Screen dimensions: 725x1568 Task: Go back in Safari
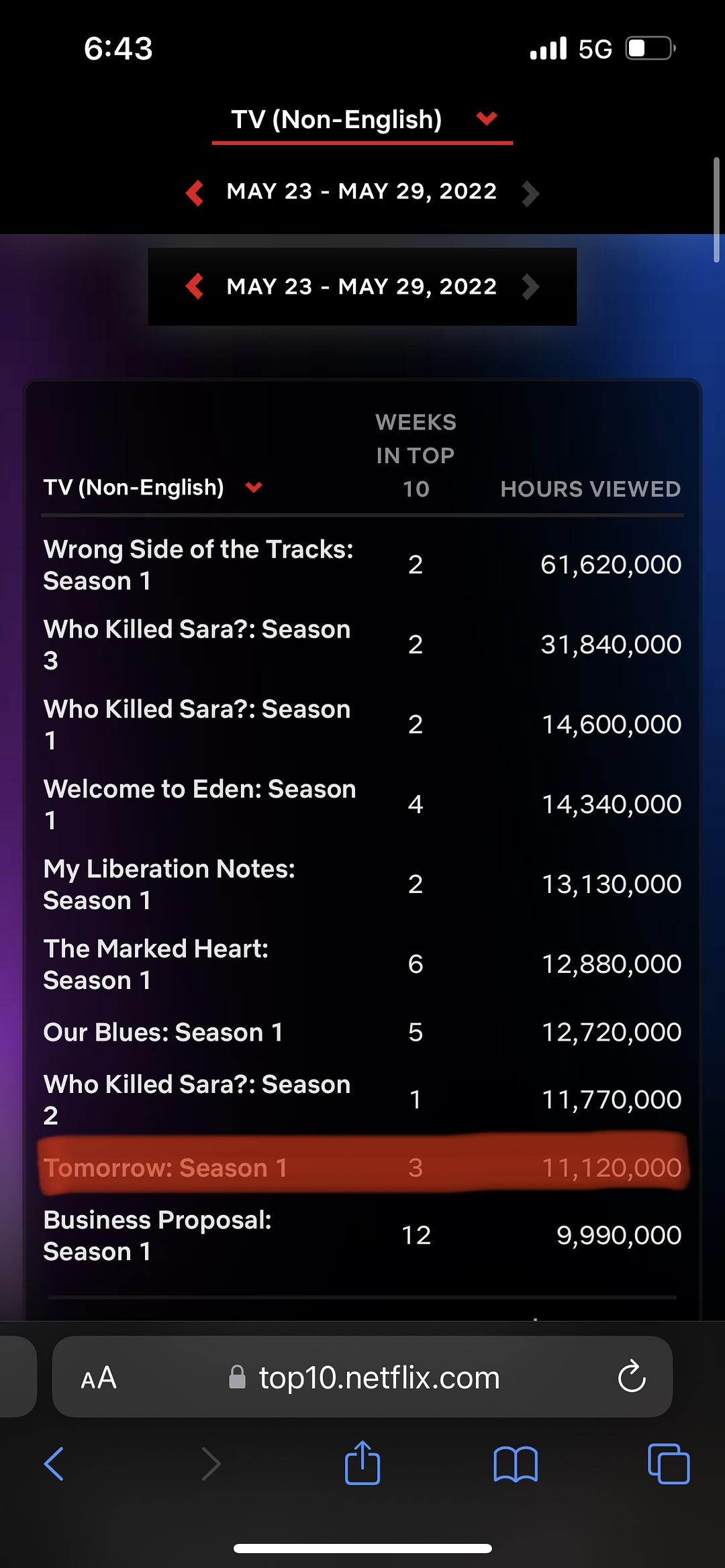click(54, 1463)
